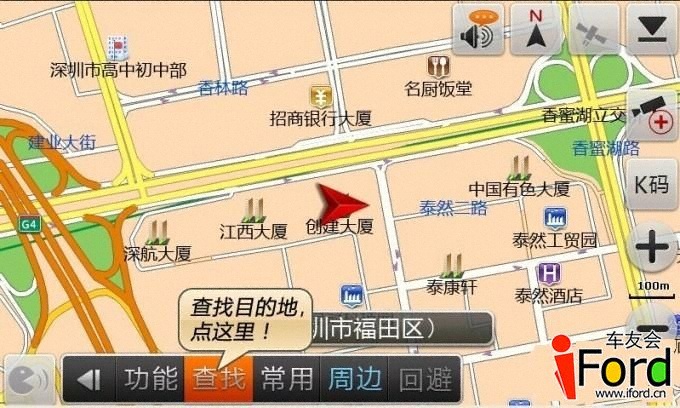Image resolution: width=680 pixels, height=408 pixels.
Task: Zoom out the map
Action: pyautogui.click(x=655, y=322)
